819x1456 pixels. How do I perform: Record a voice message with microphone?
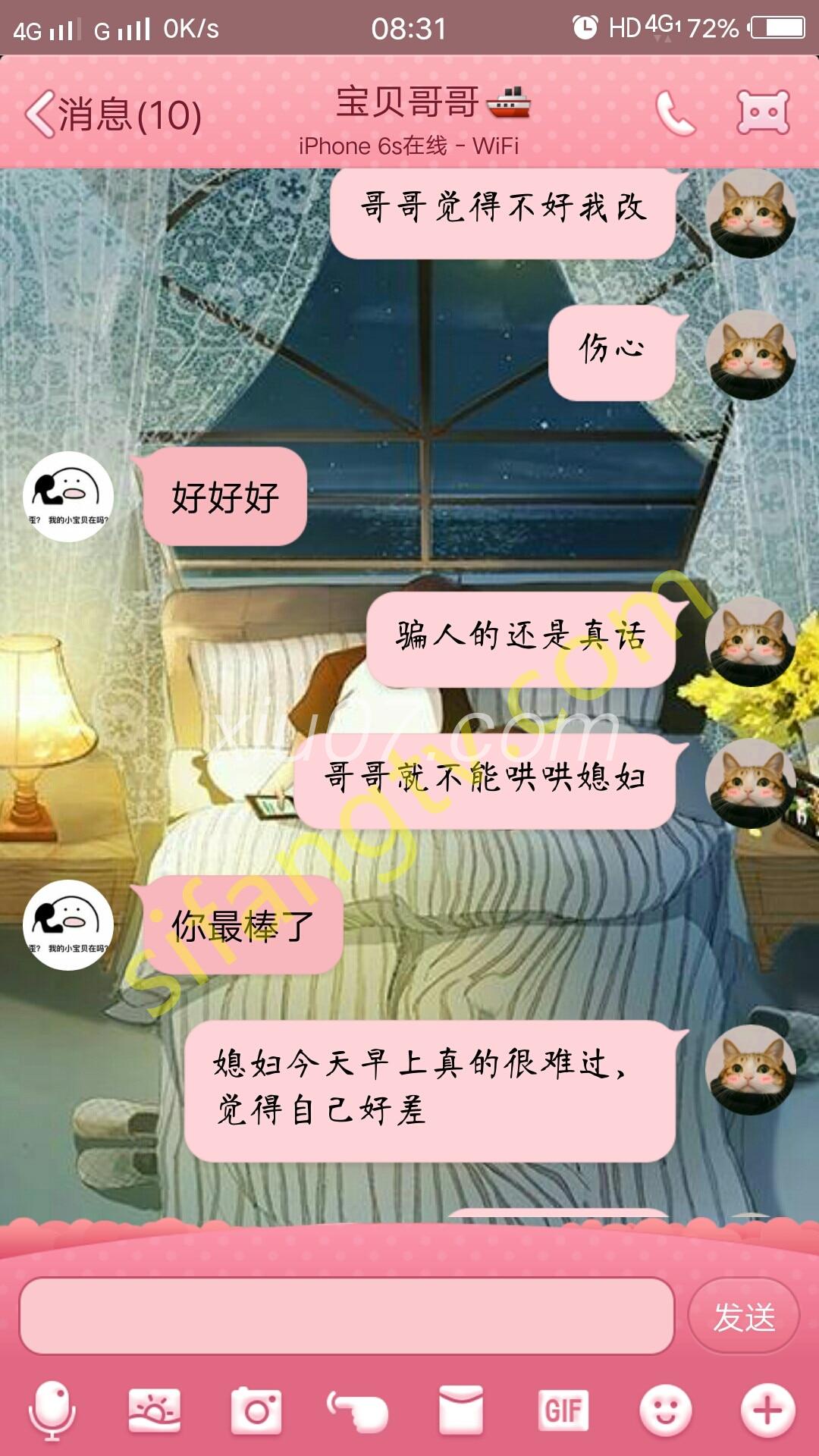click(52, 1410)
